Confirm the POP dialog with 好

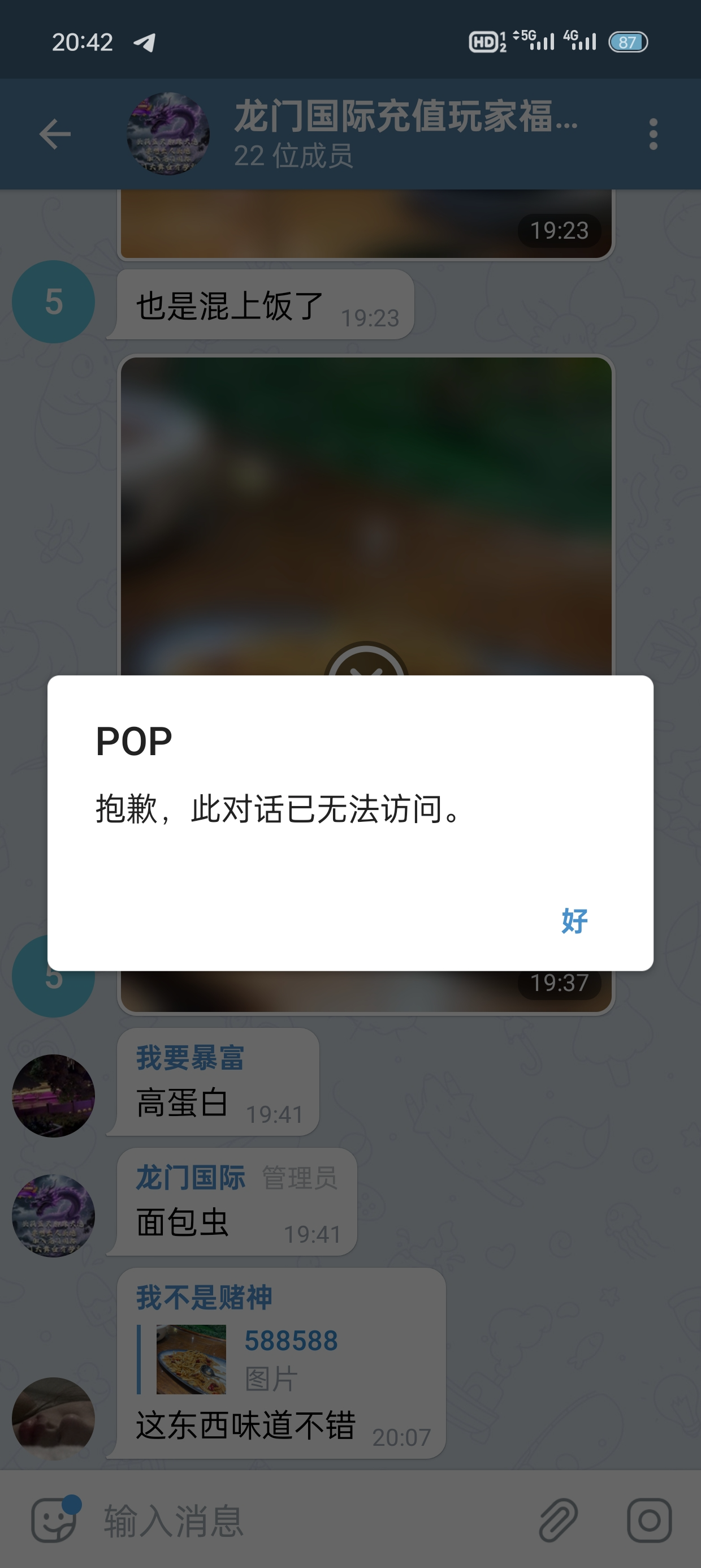tap(574, 920)
